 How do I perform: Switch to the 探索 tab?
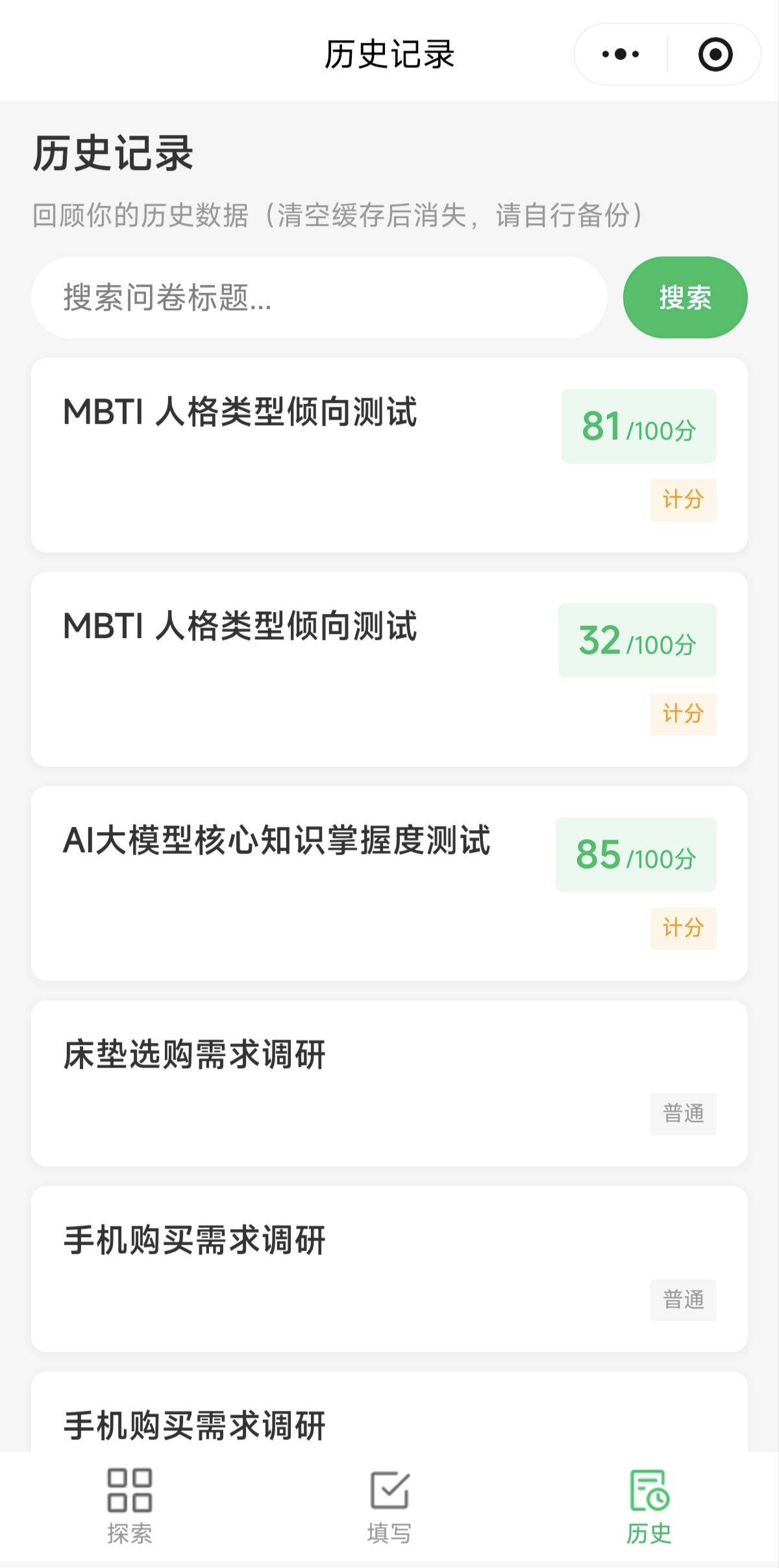130,1506
